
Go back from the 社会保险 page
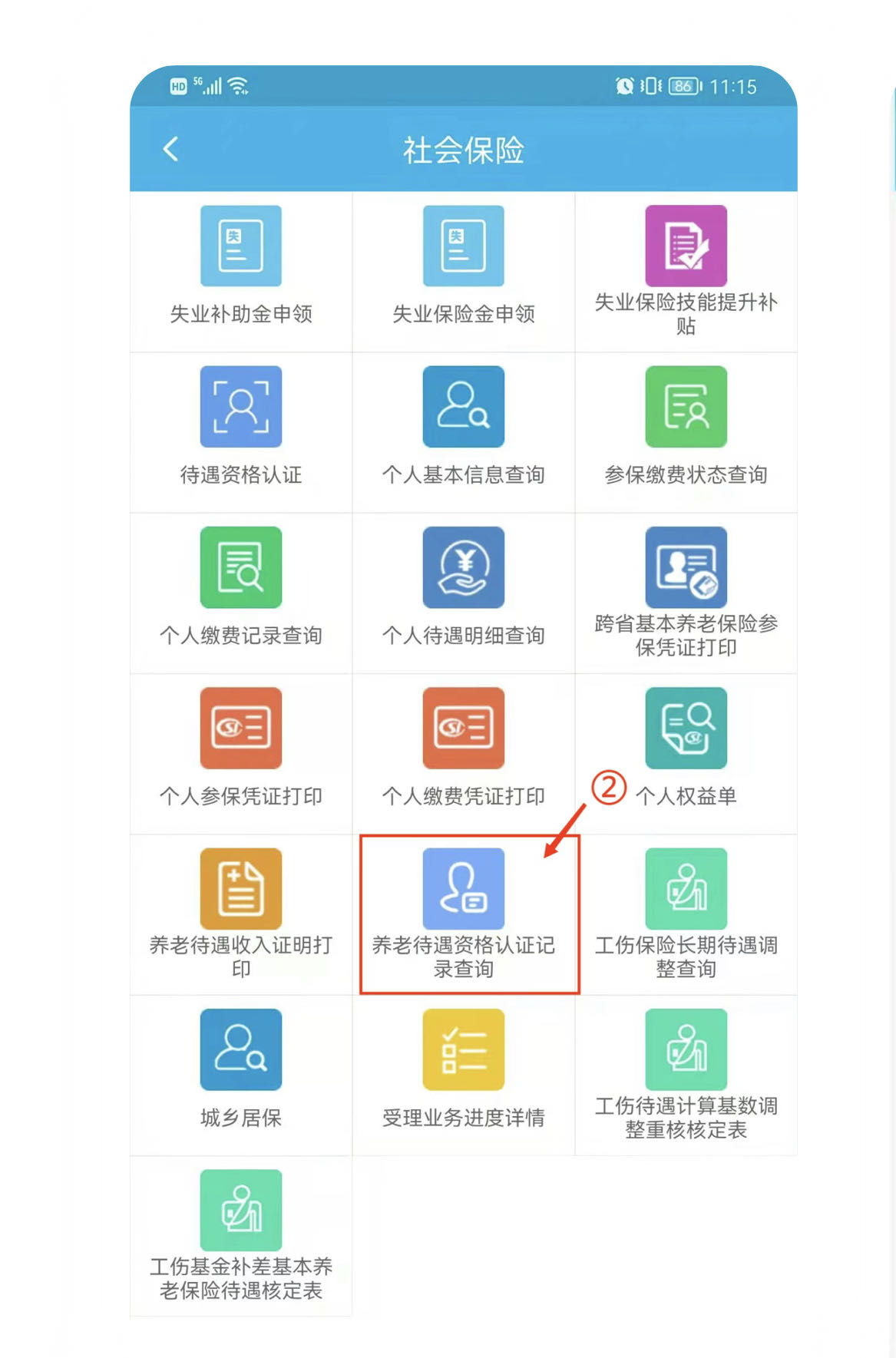coord(170,149)
